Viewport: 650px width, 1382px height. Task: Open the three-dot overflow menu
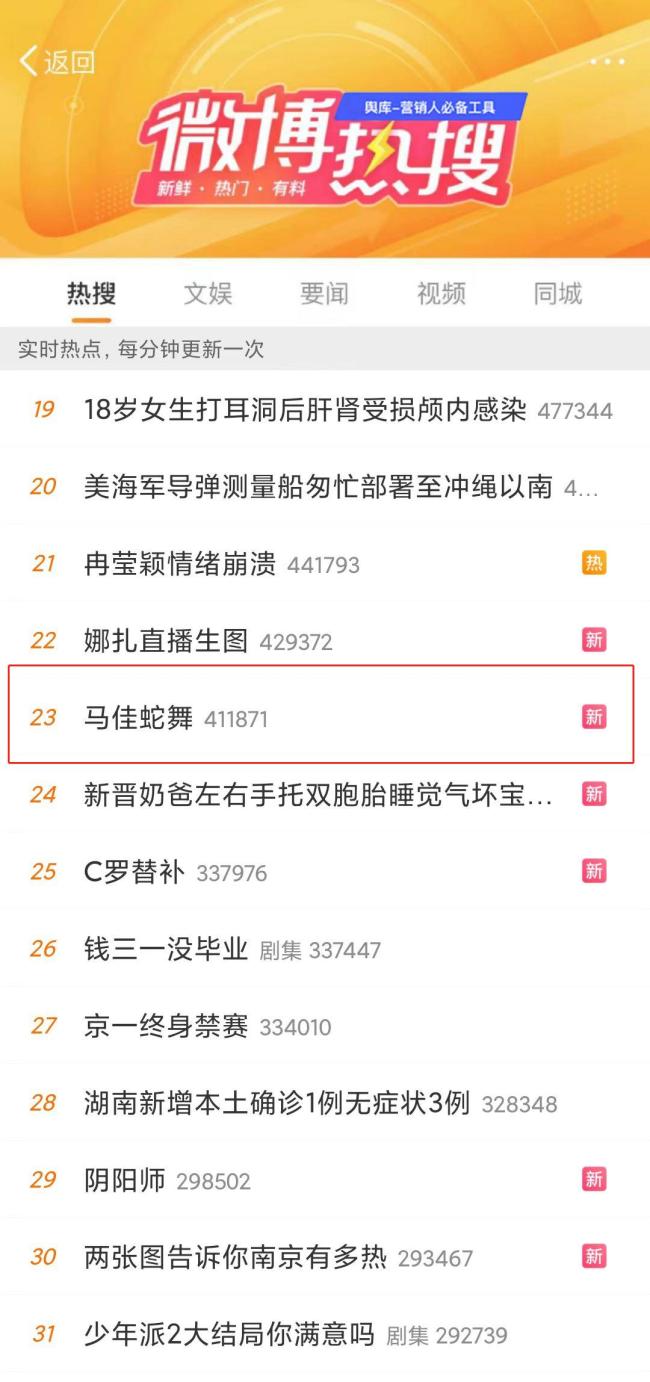pyautogui.click(x=606, y=62)
